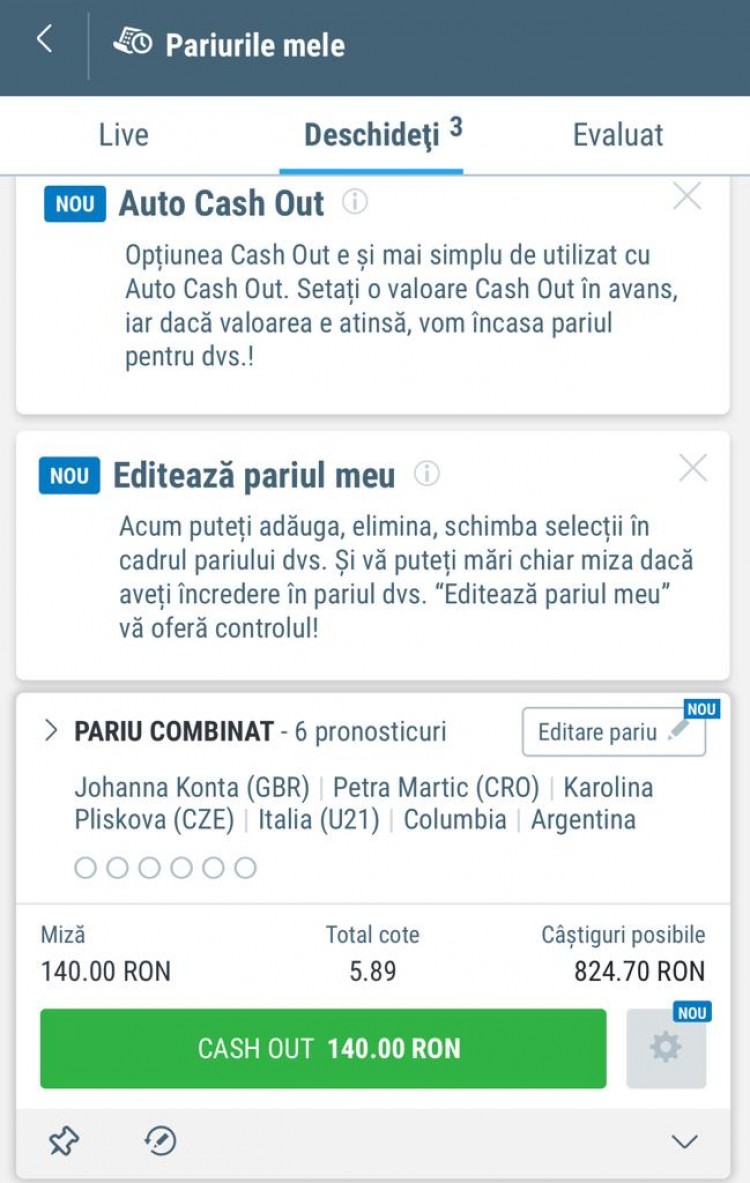Expand the bet card with bottom chevron
750x1183 pixels.
(685, 1142)
